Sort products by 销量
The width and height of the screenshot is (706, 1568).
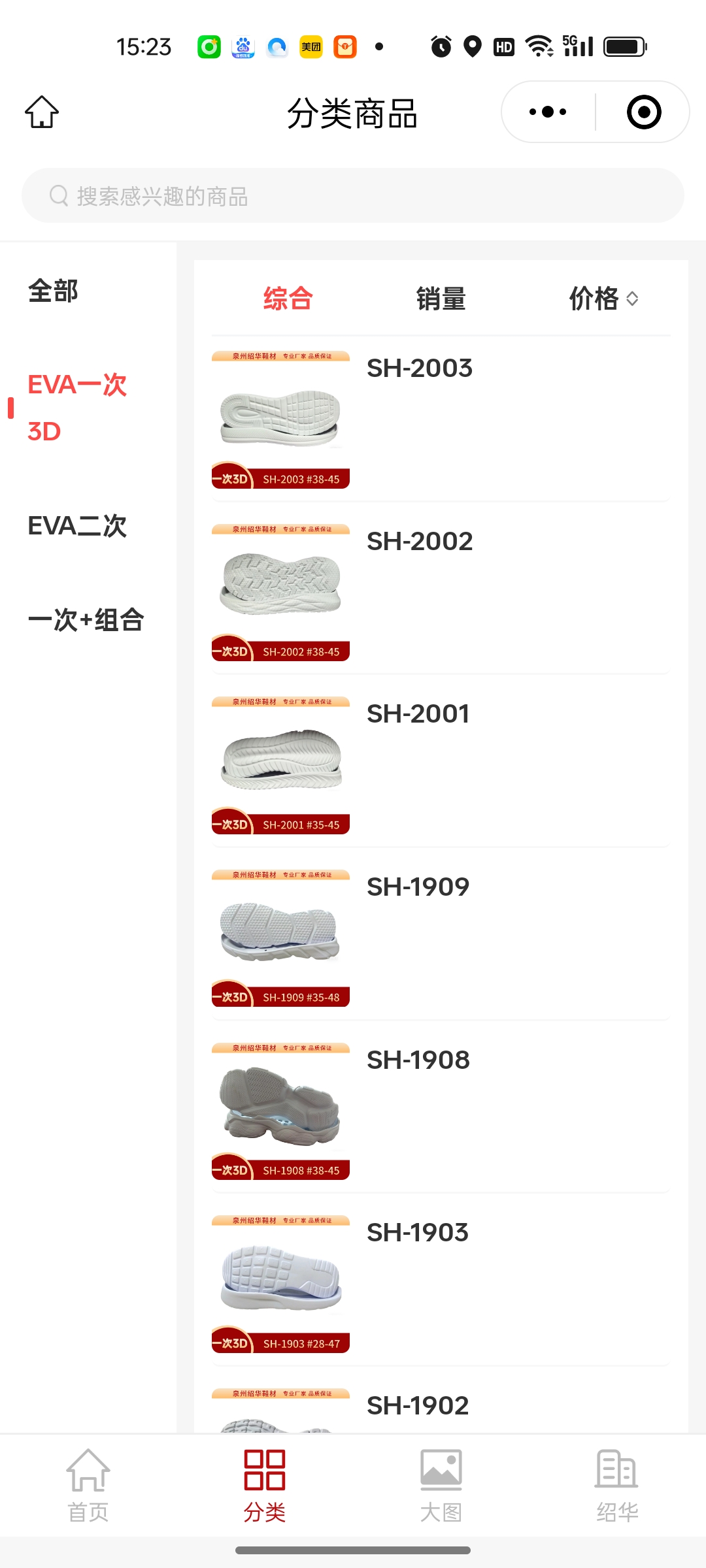[441, 299]
